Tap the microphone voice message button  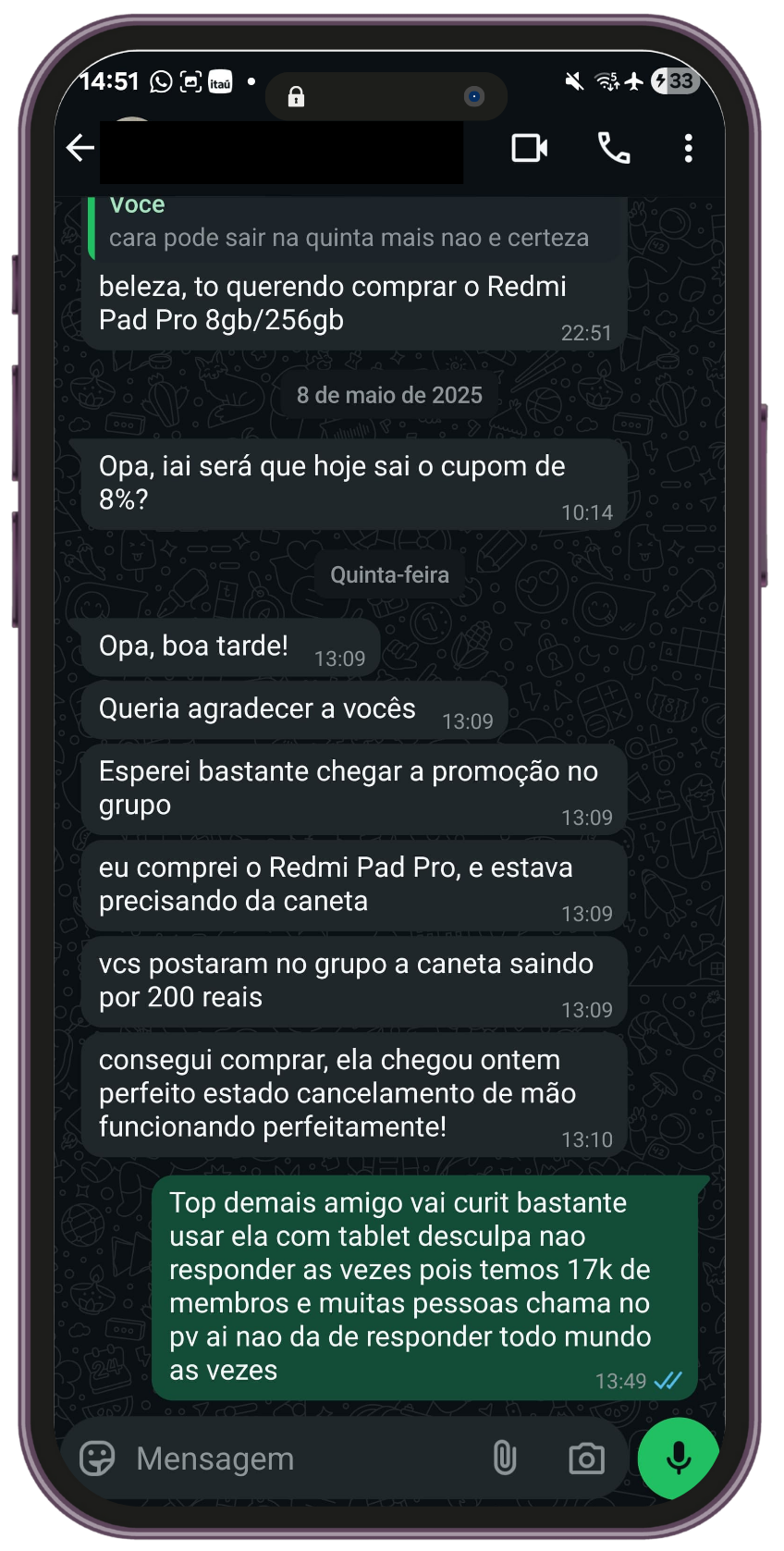coord(678,1459)
